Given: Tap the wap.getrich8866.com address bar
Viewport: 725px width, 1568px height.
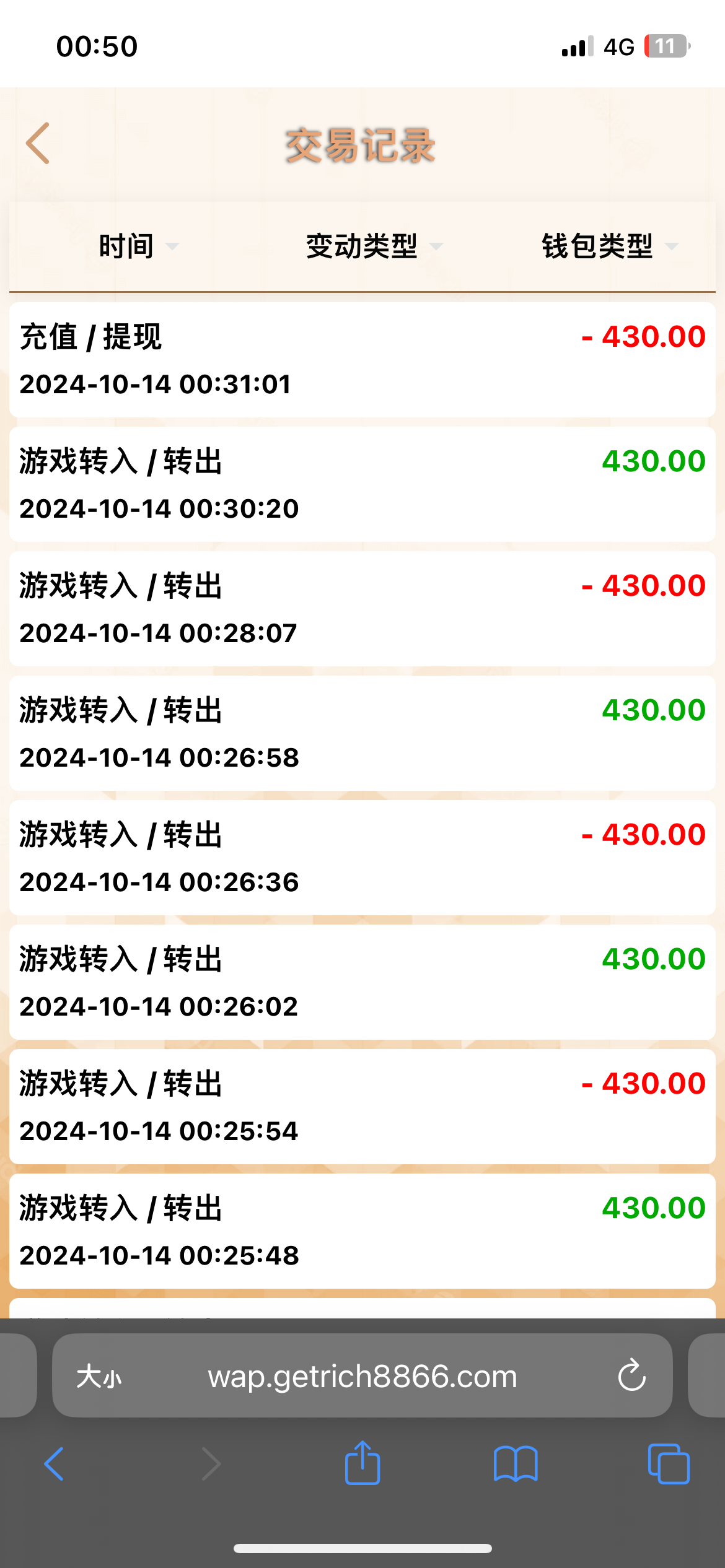Looking at the screenshot, I should [x=362, y=1376].
